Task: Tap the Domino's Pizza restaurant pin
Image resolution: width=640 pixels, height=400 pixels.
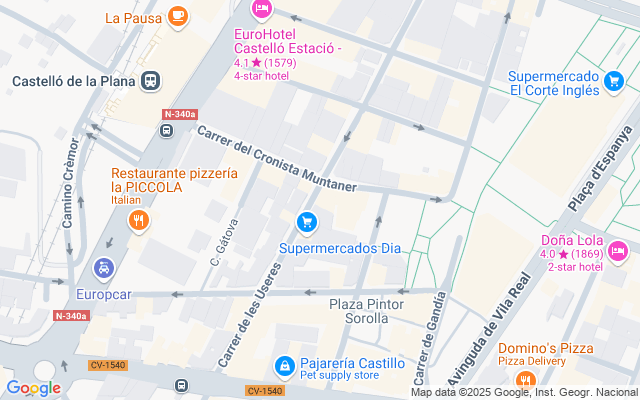Action: tap(525, 379)
